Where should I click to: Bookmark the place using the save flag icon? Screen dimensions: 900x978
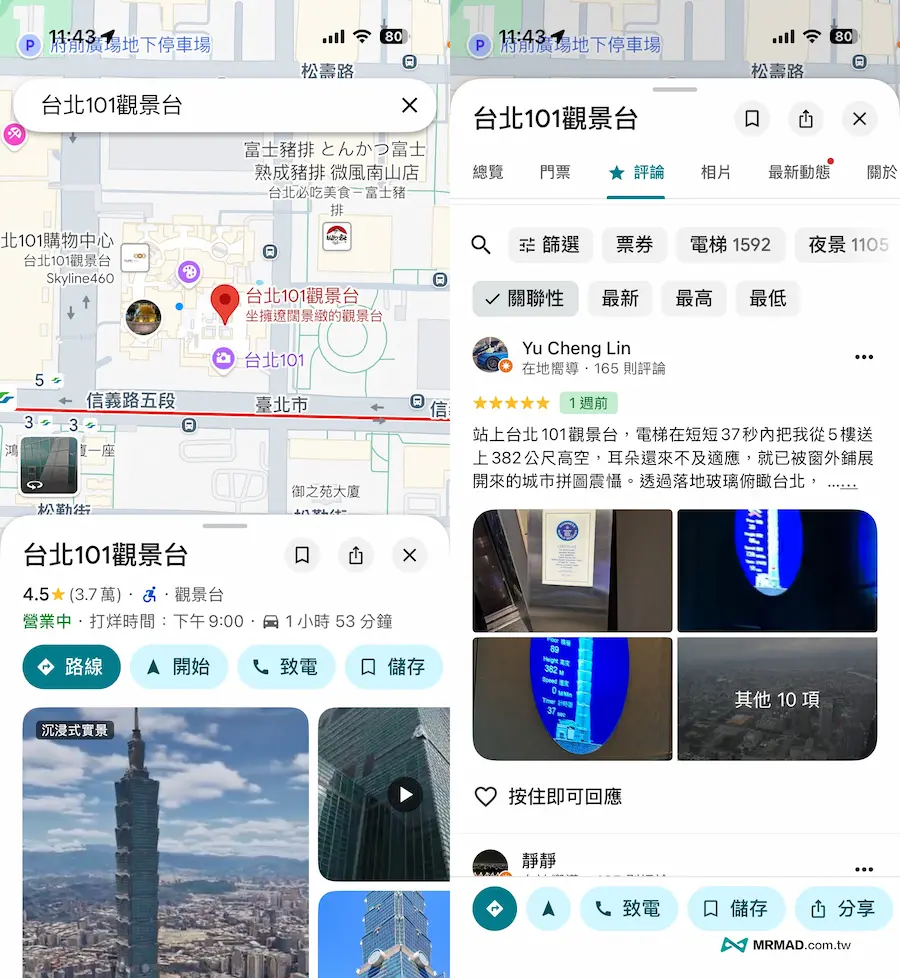click(x=752, y=119)
